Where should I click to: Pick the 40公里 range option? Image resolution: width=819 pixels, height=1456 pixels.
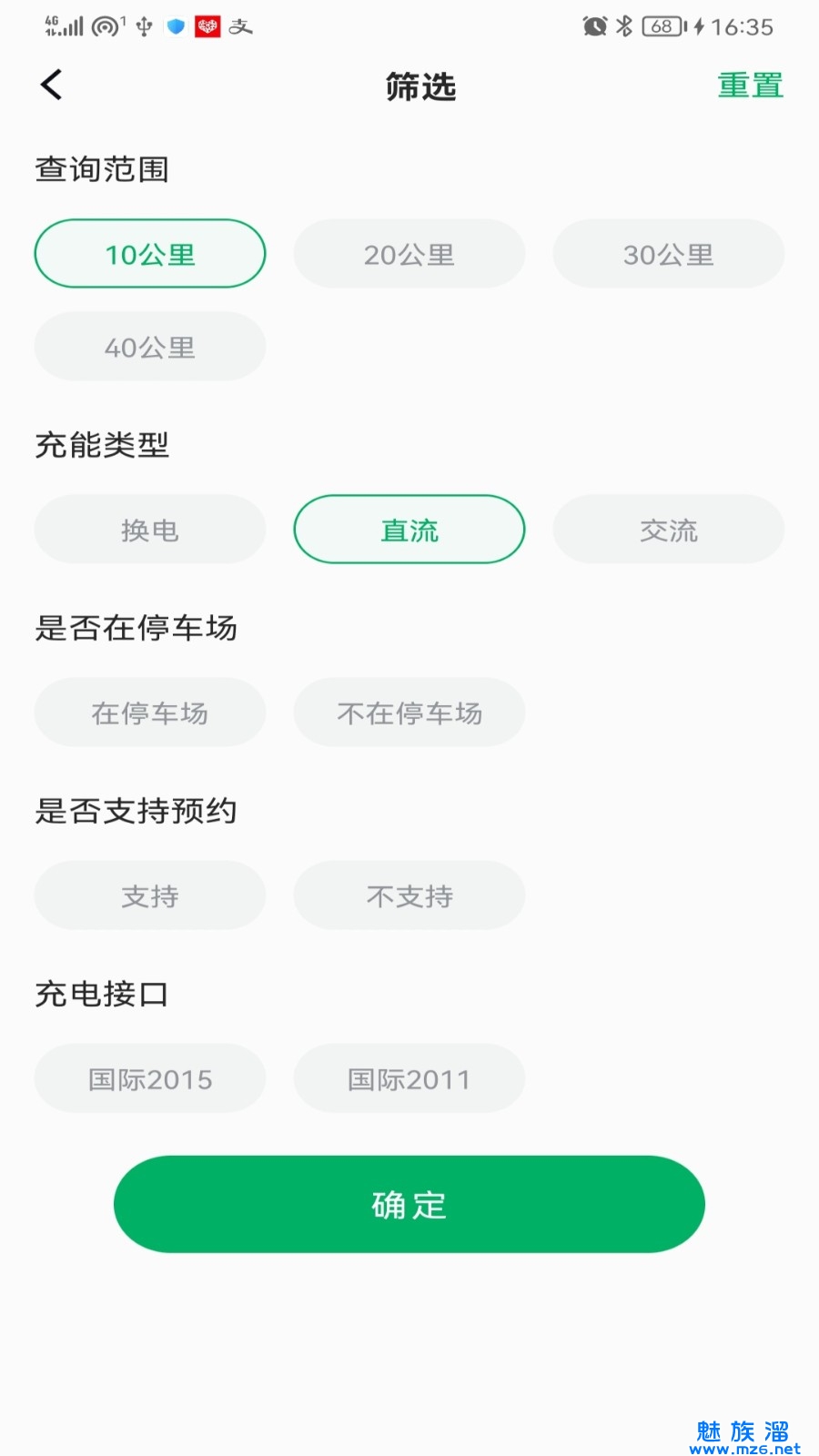point(150,347)
